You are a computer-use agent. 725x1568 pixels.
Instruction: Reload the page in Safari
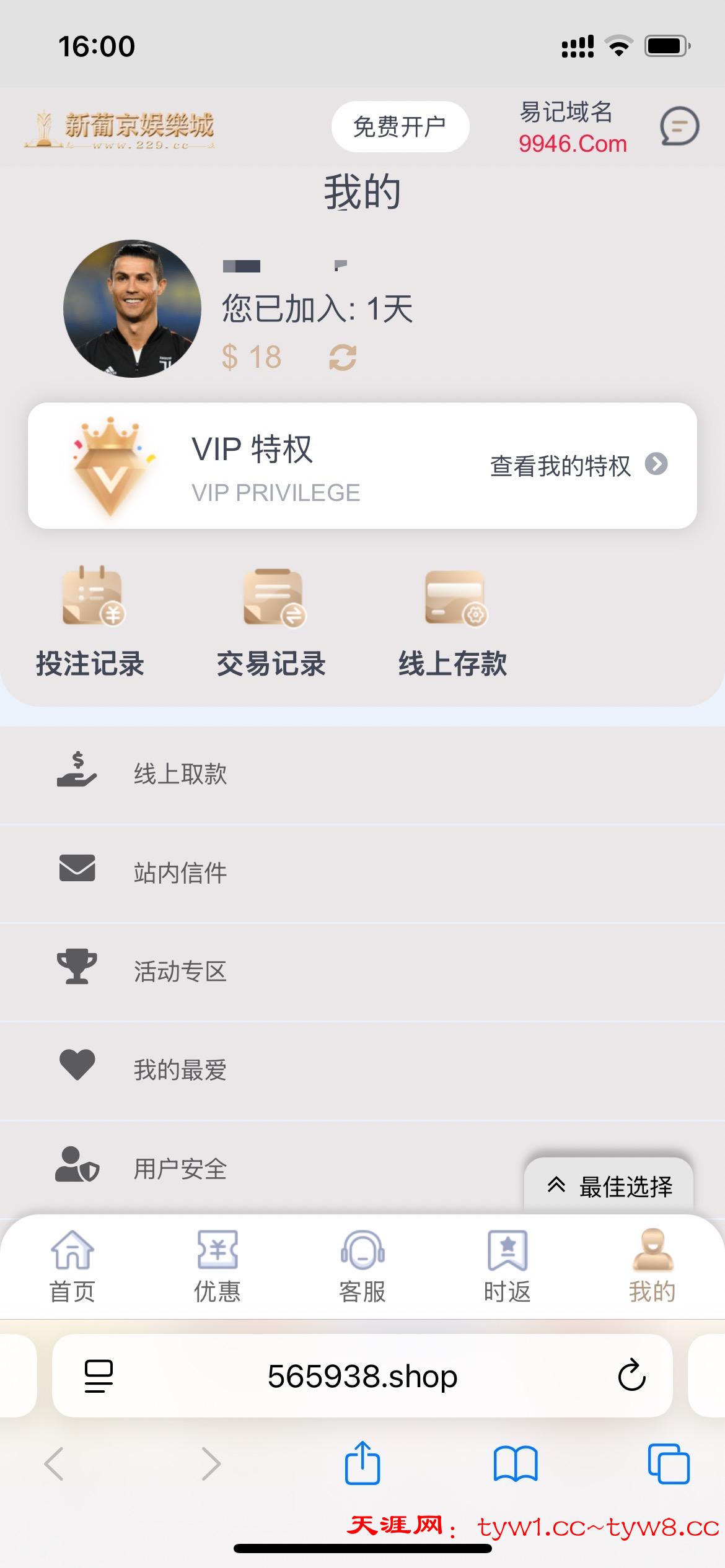point(631,1376)
